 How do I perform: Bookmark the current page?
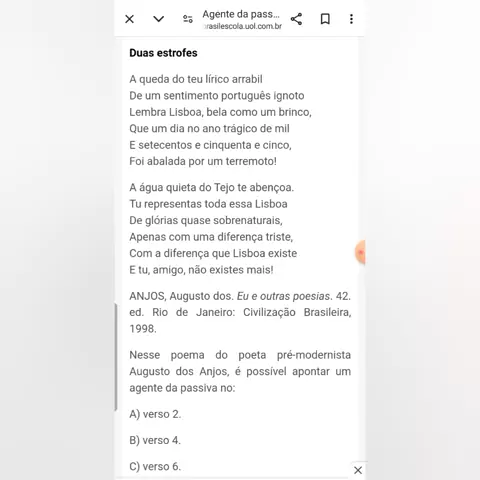pyautogui.click(x=325, y=19)
